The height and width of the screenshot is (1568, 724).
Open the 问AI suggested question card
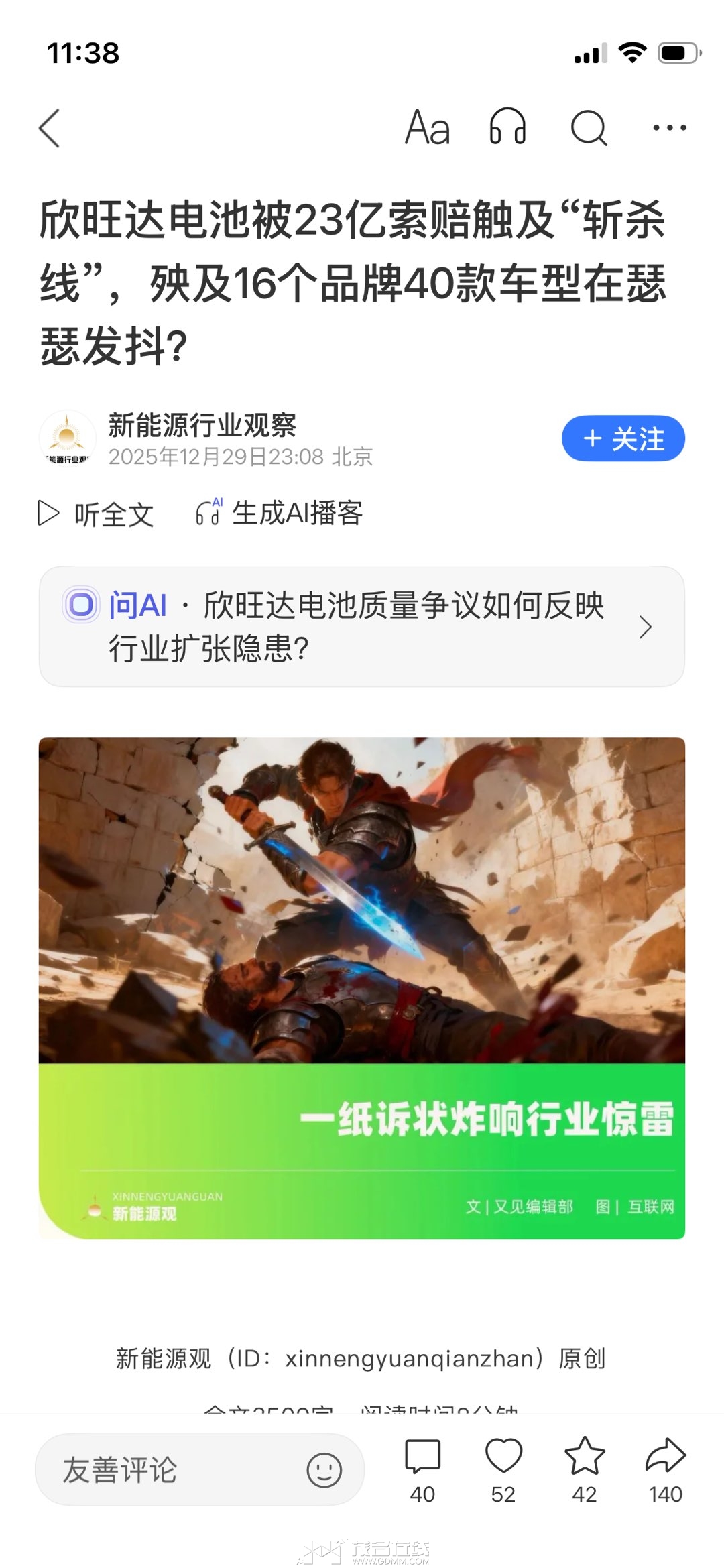(x=361, y=626)
